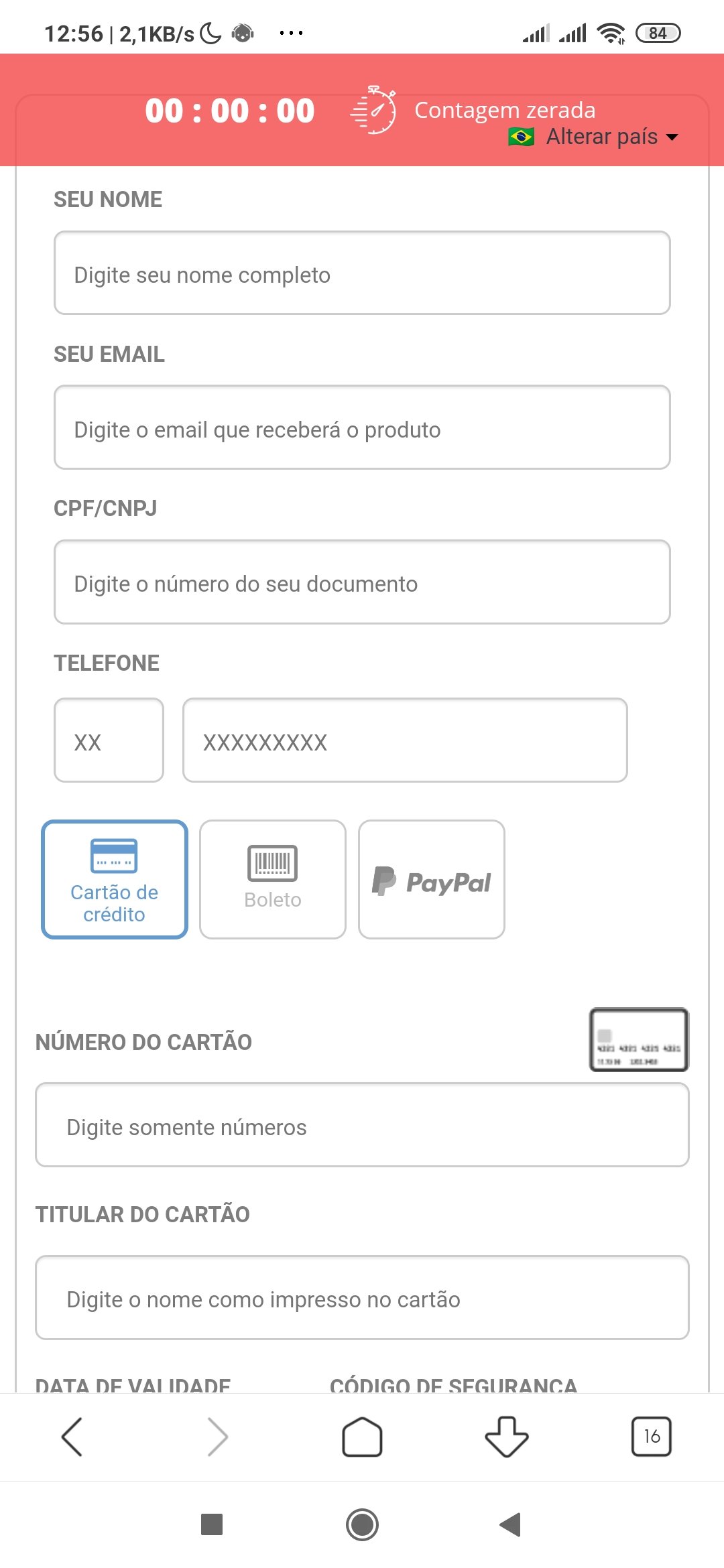This screenshot has width=724, height=1568.
Task: Tap the phone area code XX field
Action: coord(109,740)
